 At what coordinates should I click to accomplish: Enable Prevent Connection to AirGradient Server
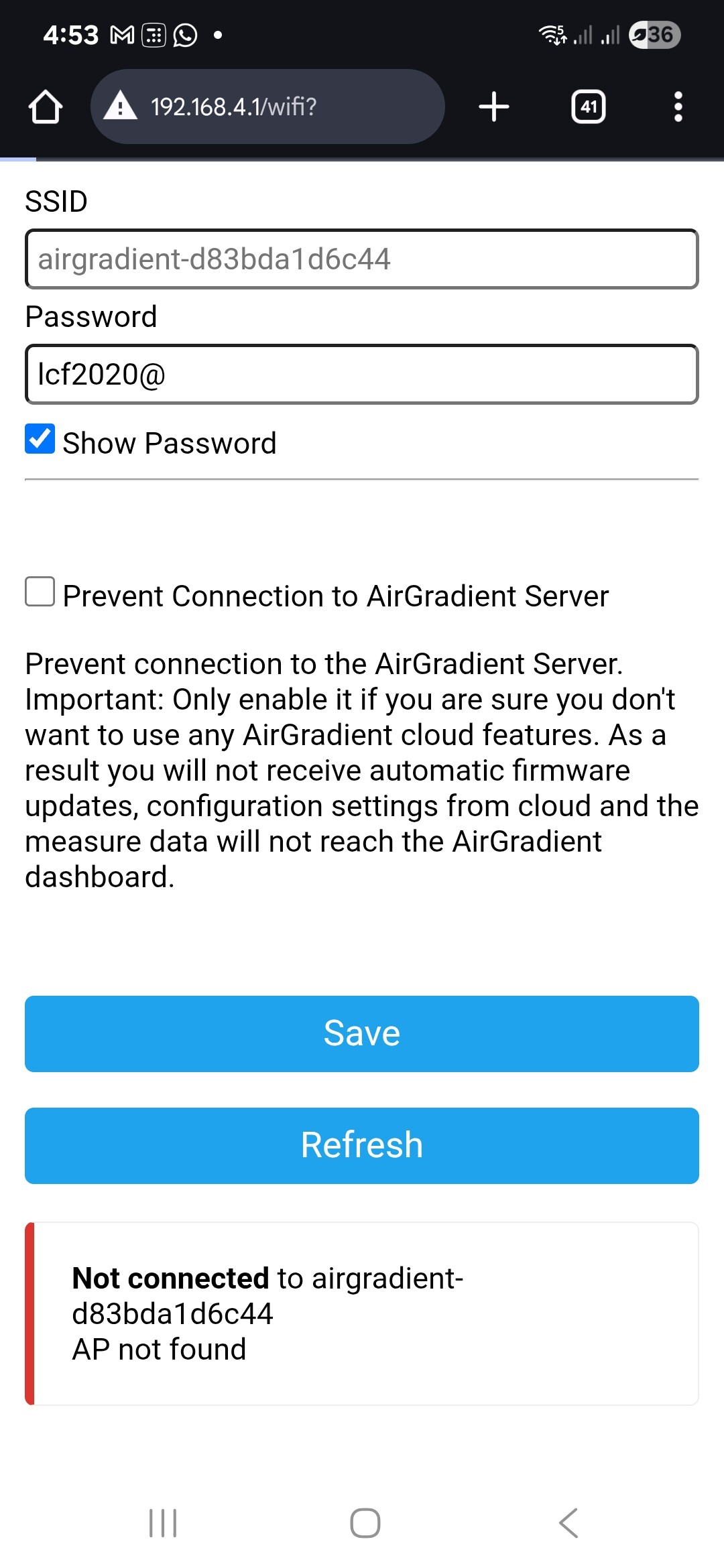pos(40,592)
